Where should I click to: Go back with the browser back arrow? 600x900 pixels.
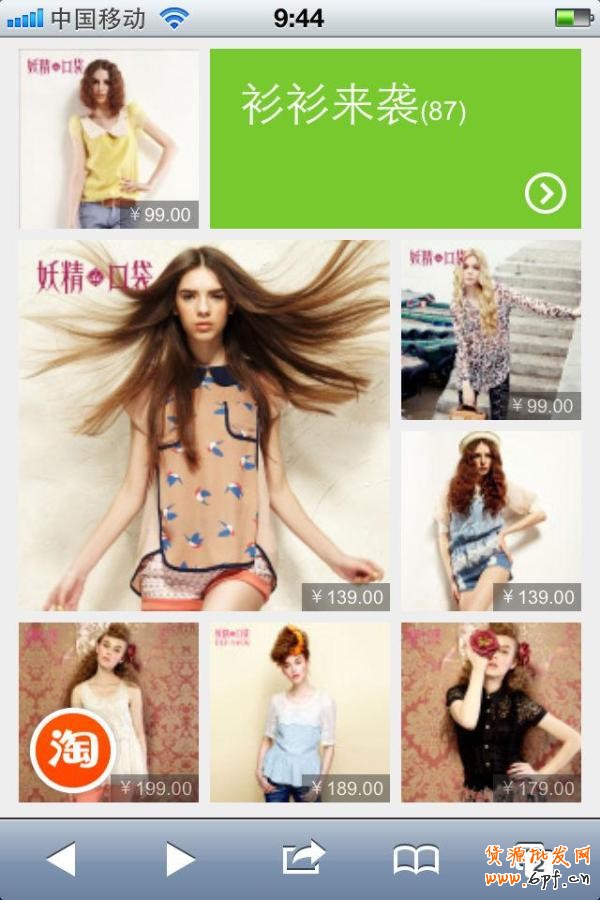pyautogui.click(x=61, y=858)
